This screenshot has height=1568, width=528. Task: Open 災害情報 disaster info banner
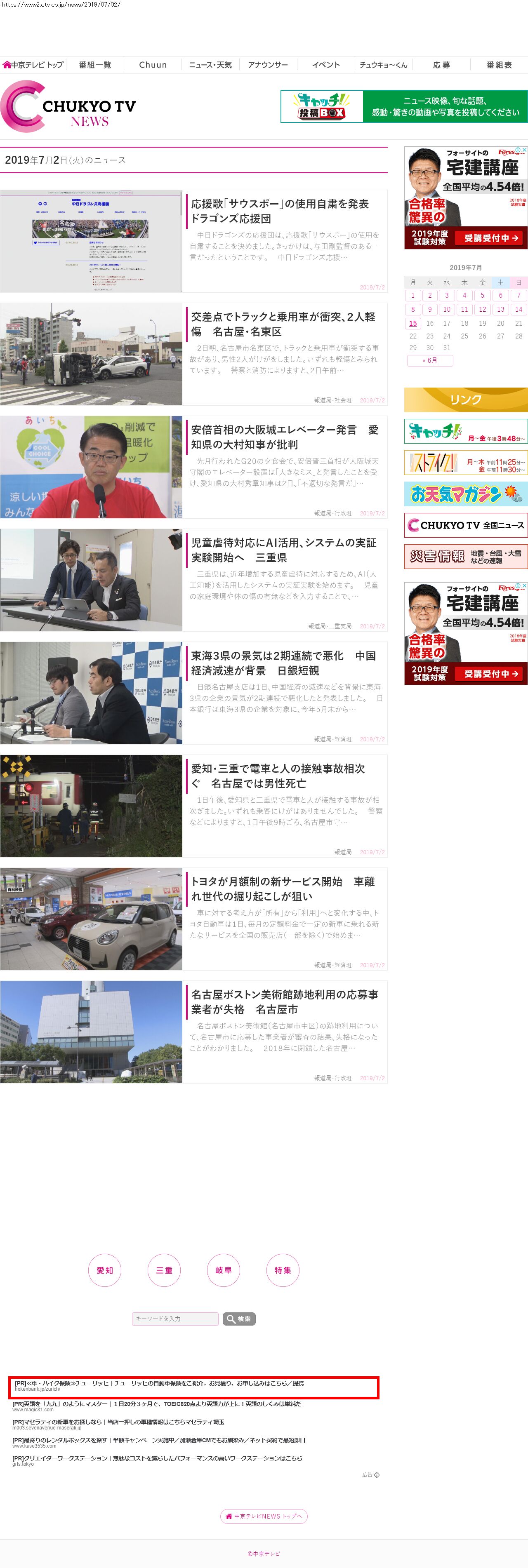pyautogui.click(x=466, y=556)
